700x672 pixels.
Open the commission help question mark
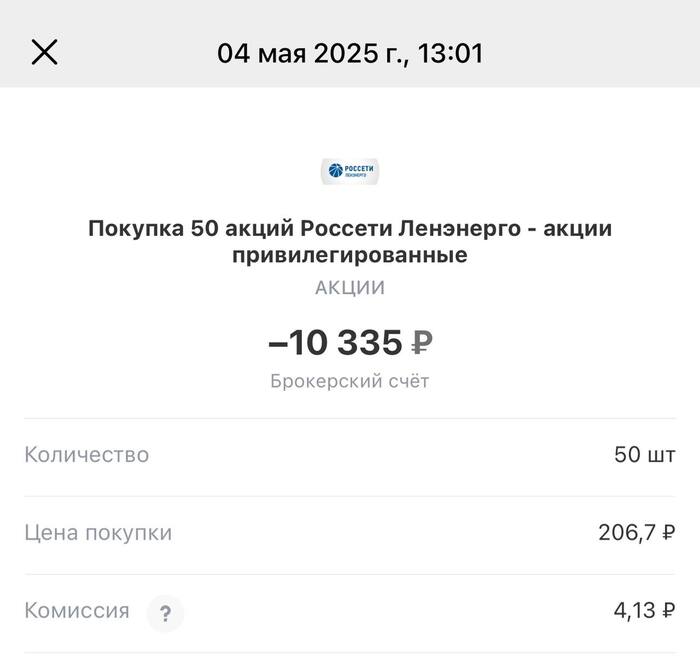click(x=165, y=613)
